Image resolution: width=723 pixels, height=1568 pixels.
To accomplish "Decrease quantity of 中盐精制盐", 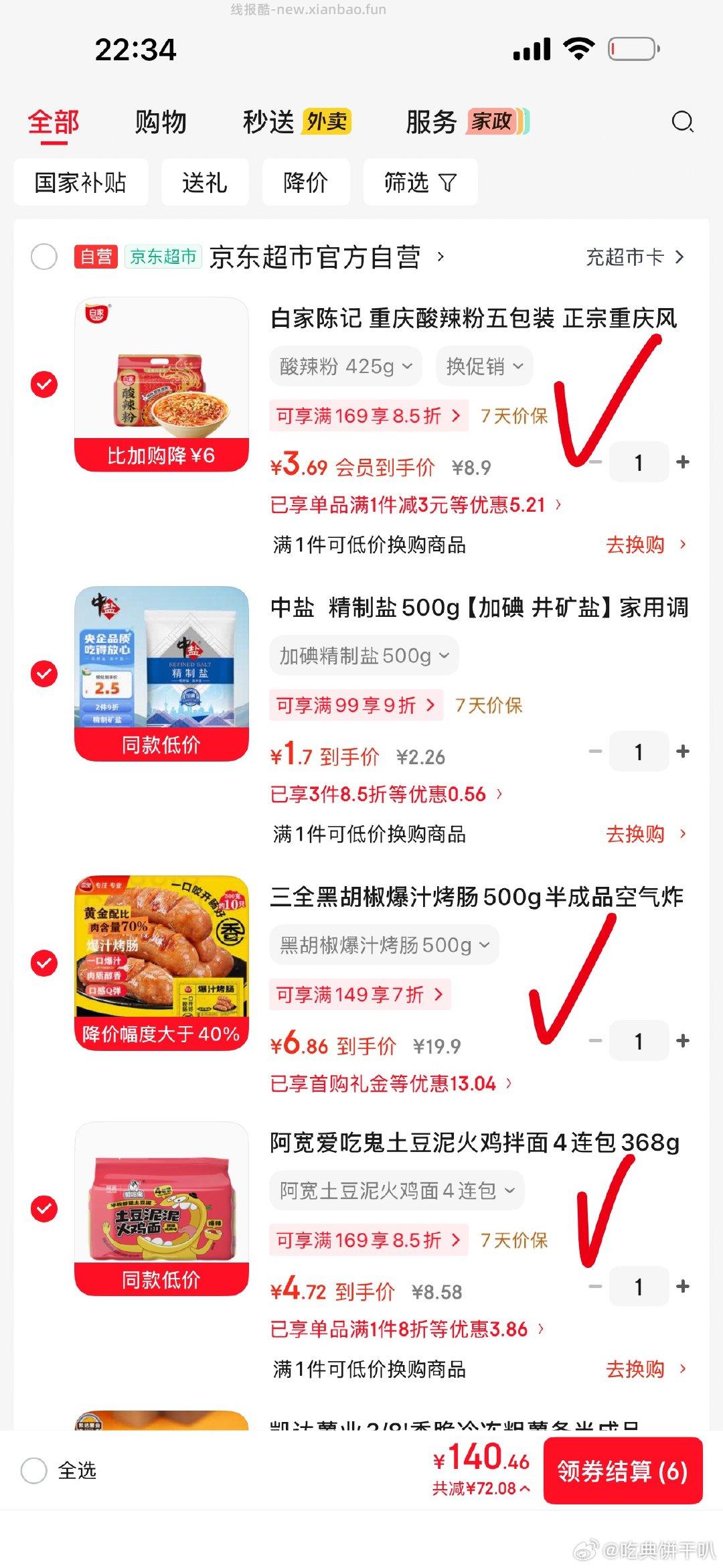I will (x=594, y=751).
